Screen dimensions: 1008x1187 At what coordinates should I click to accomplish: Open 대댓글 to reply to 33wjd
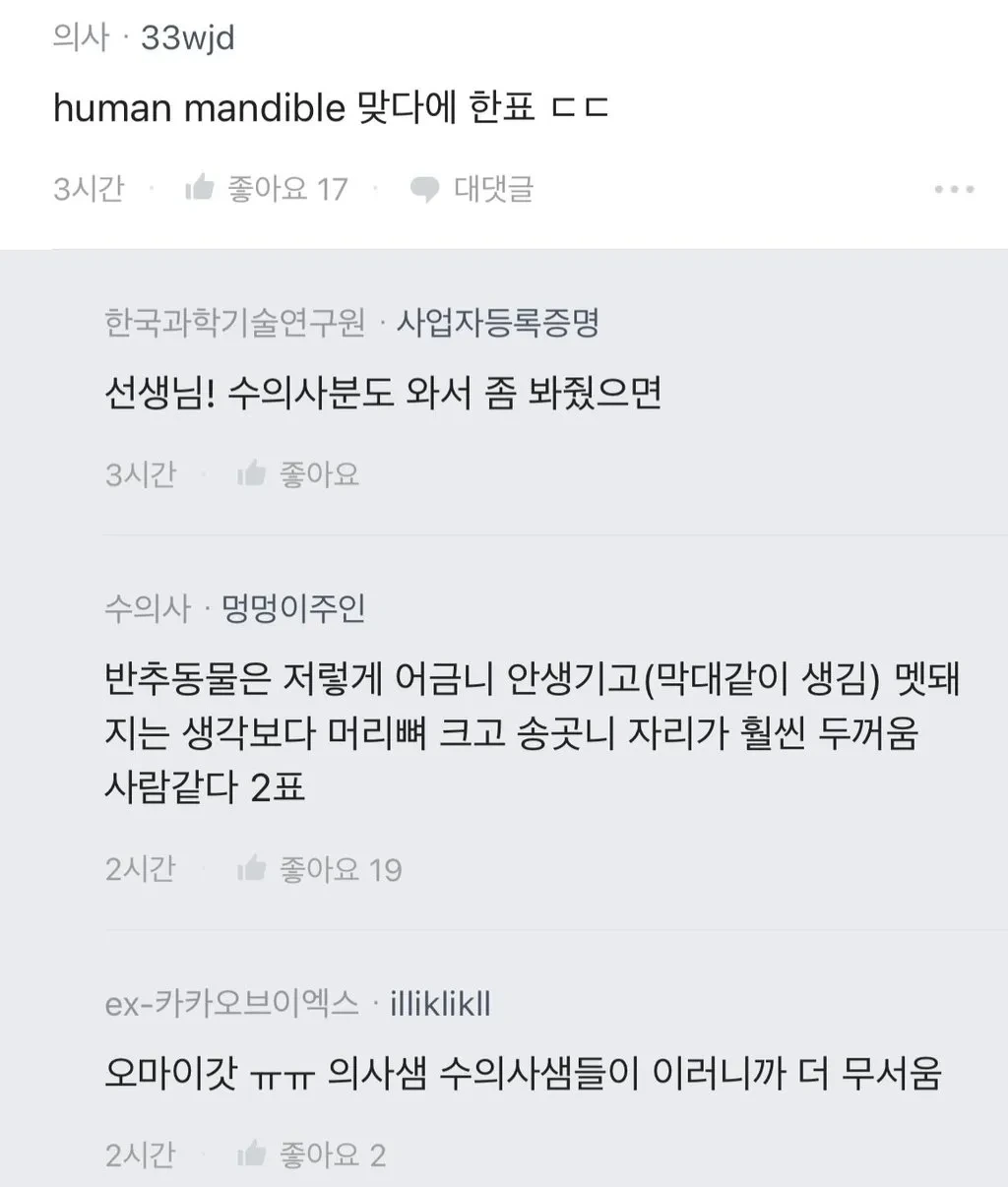point(492,189)
